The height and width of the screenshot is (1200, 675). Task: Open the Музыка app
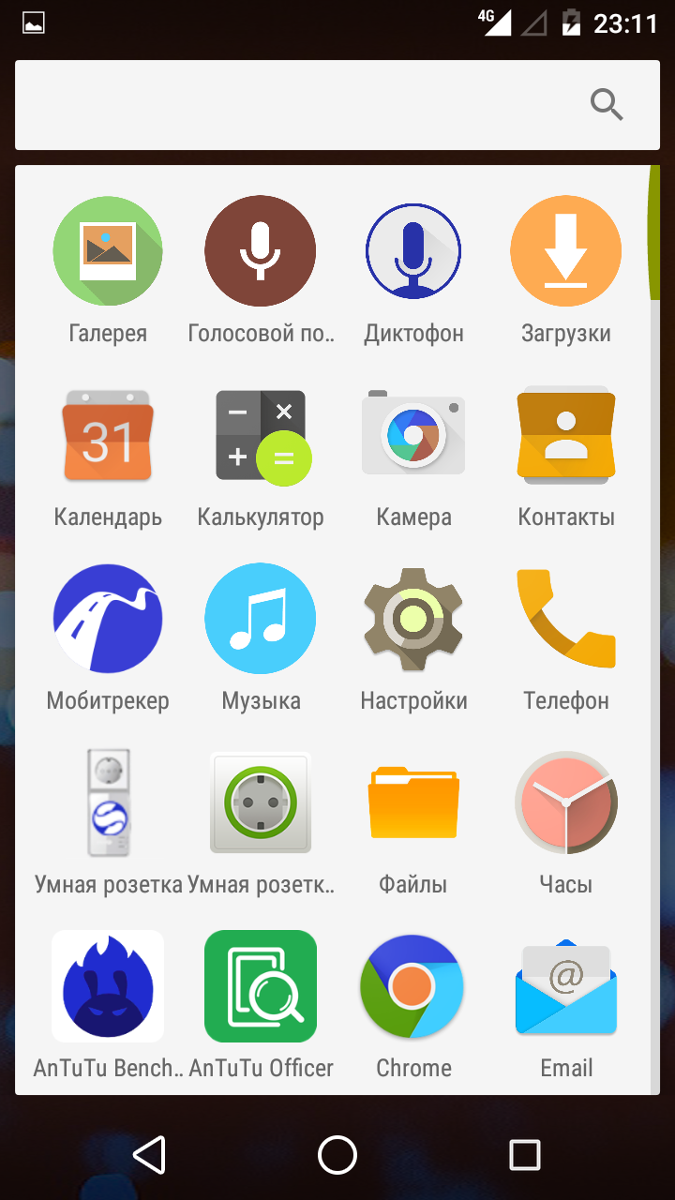coord(260,618)
